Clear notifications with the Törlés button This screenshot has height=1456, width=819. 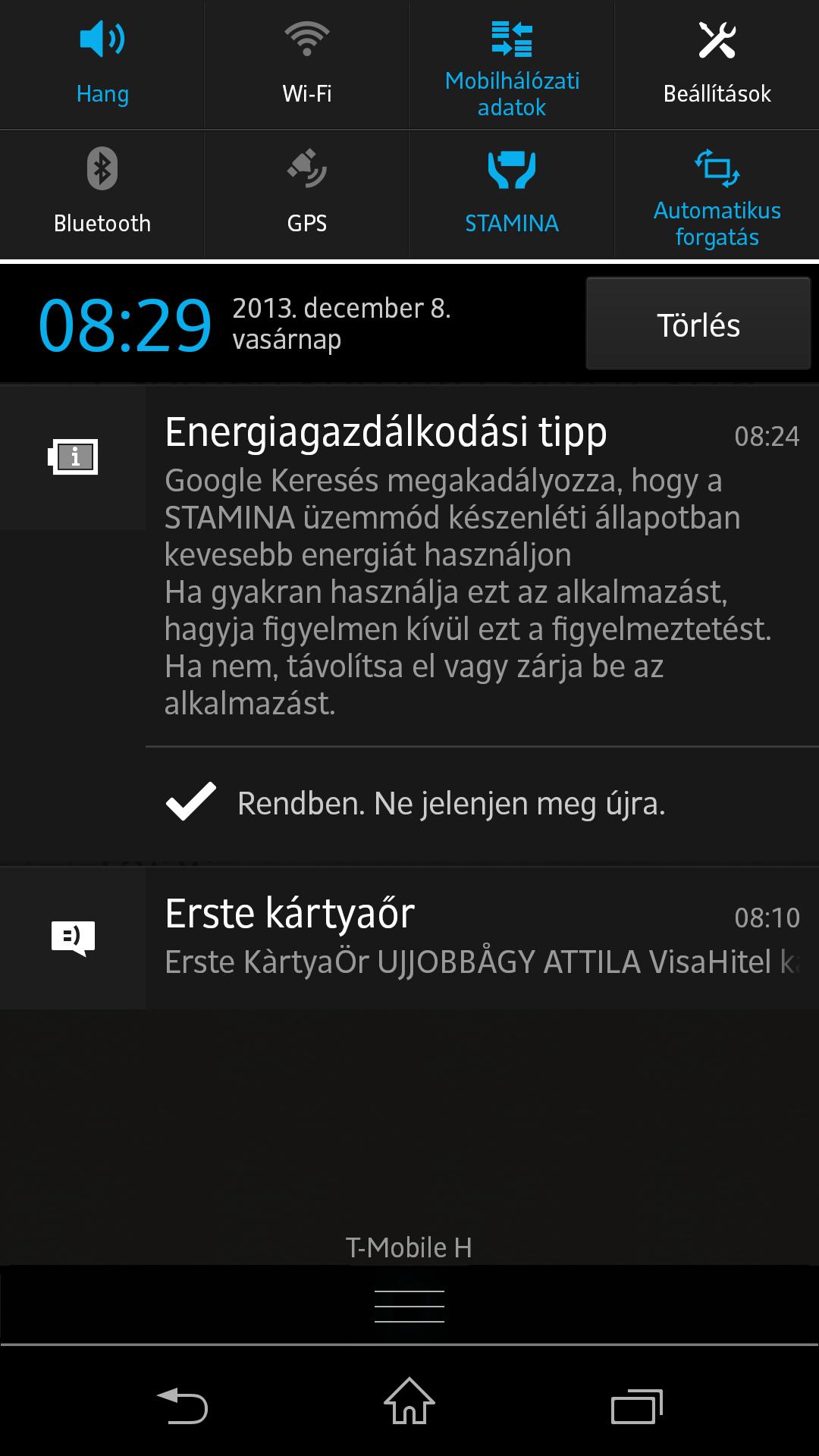point(698,324)
